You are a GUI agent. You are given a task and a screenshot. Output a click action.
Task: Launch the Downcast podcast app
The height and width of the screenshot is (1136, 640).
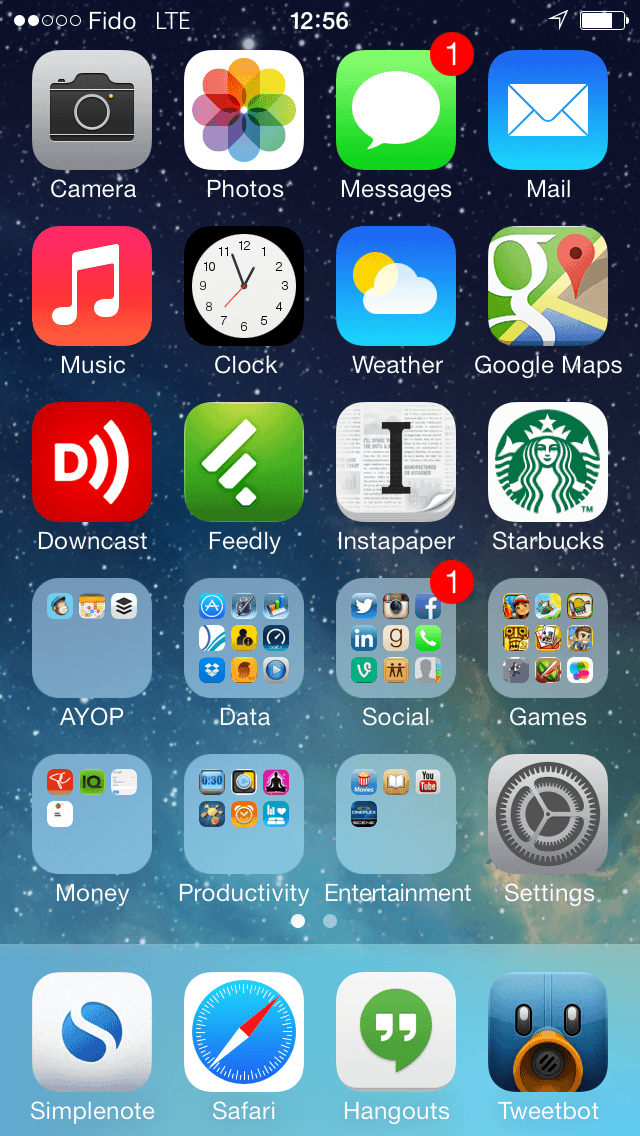tap(92, 462)
